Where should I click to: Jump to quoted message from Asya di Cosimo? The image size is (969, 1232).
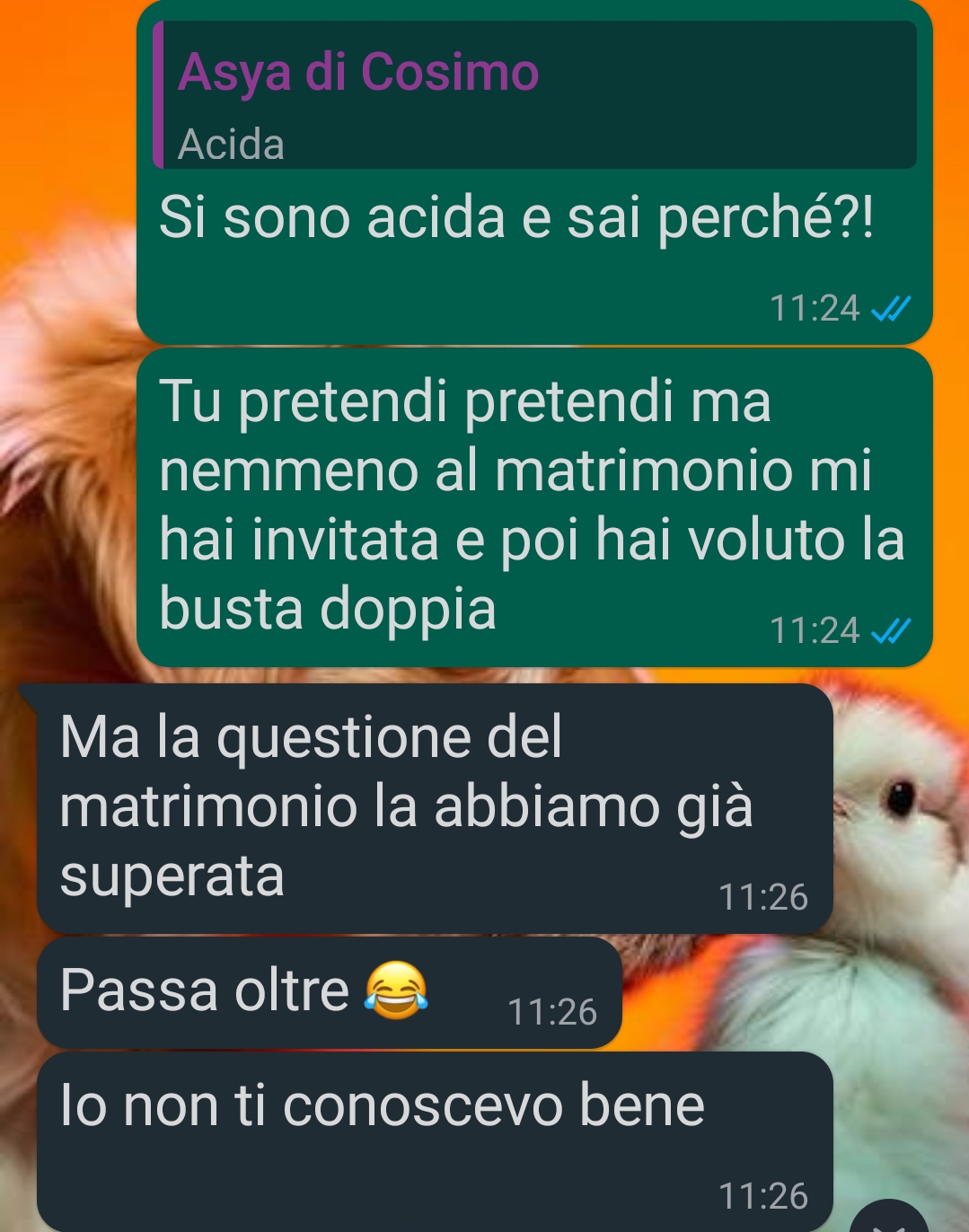pos(534,96)
